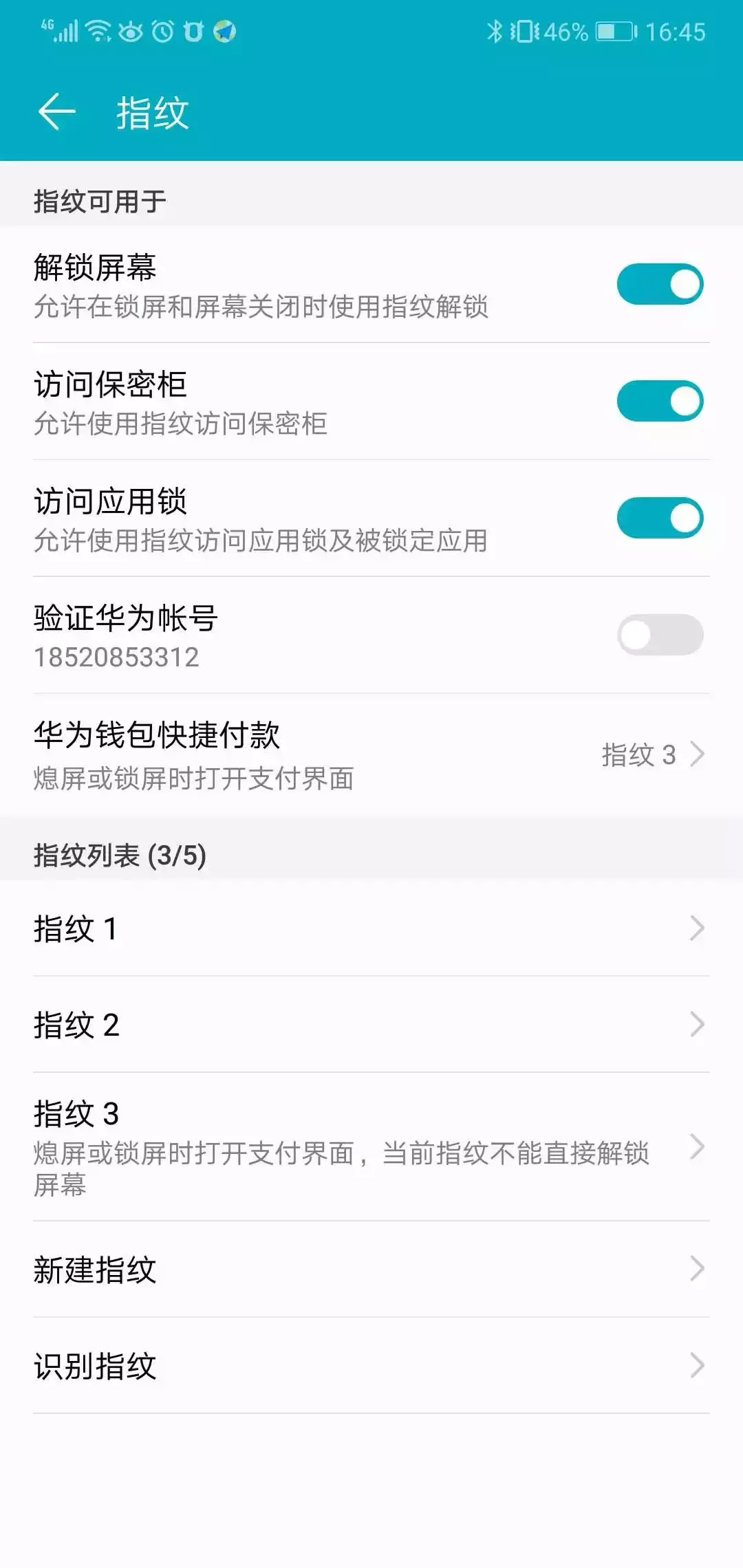
Task: Open 指纹 1 details
Action: tap(371, 928)
